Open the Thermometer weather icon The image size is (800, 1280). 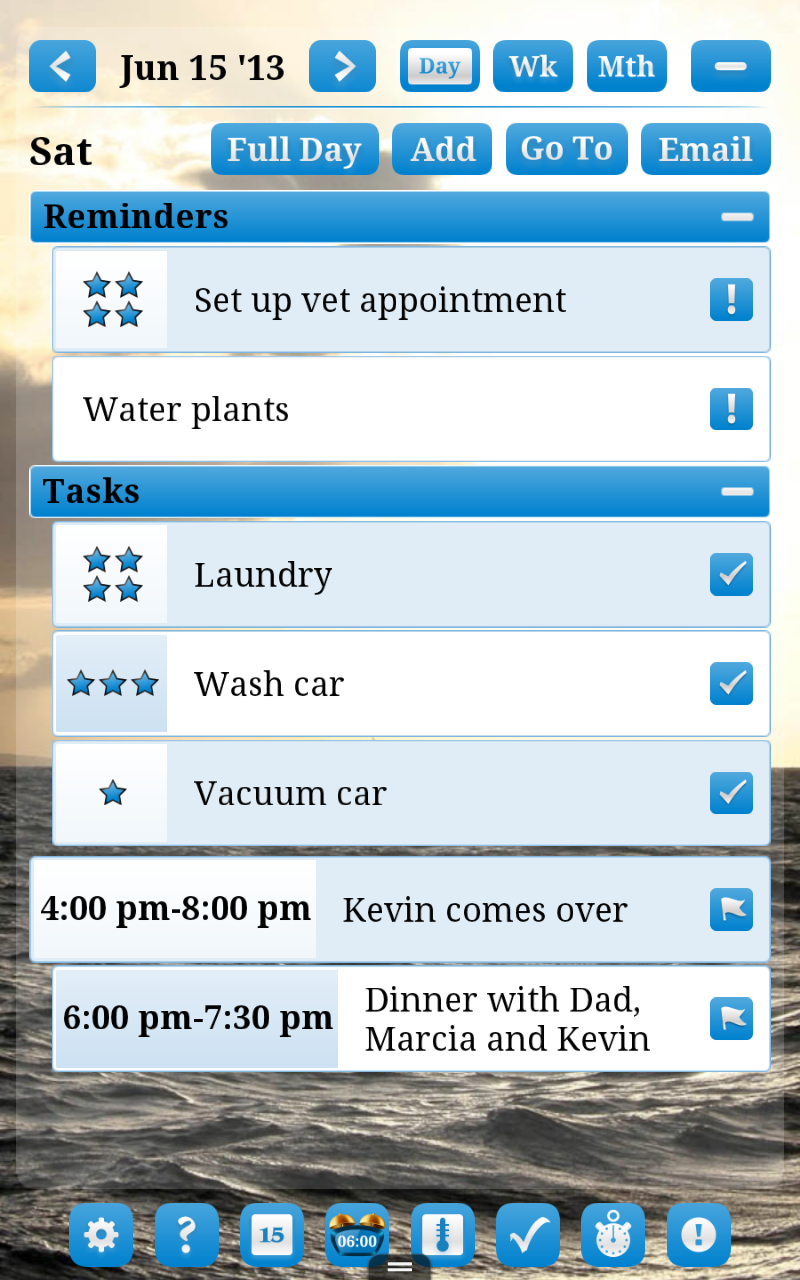443,1235
